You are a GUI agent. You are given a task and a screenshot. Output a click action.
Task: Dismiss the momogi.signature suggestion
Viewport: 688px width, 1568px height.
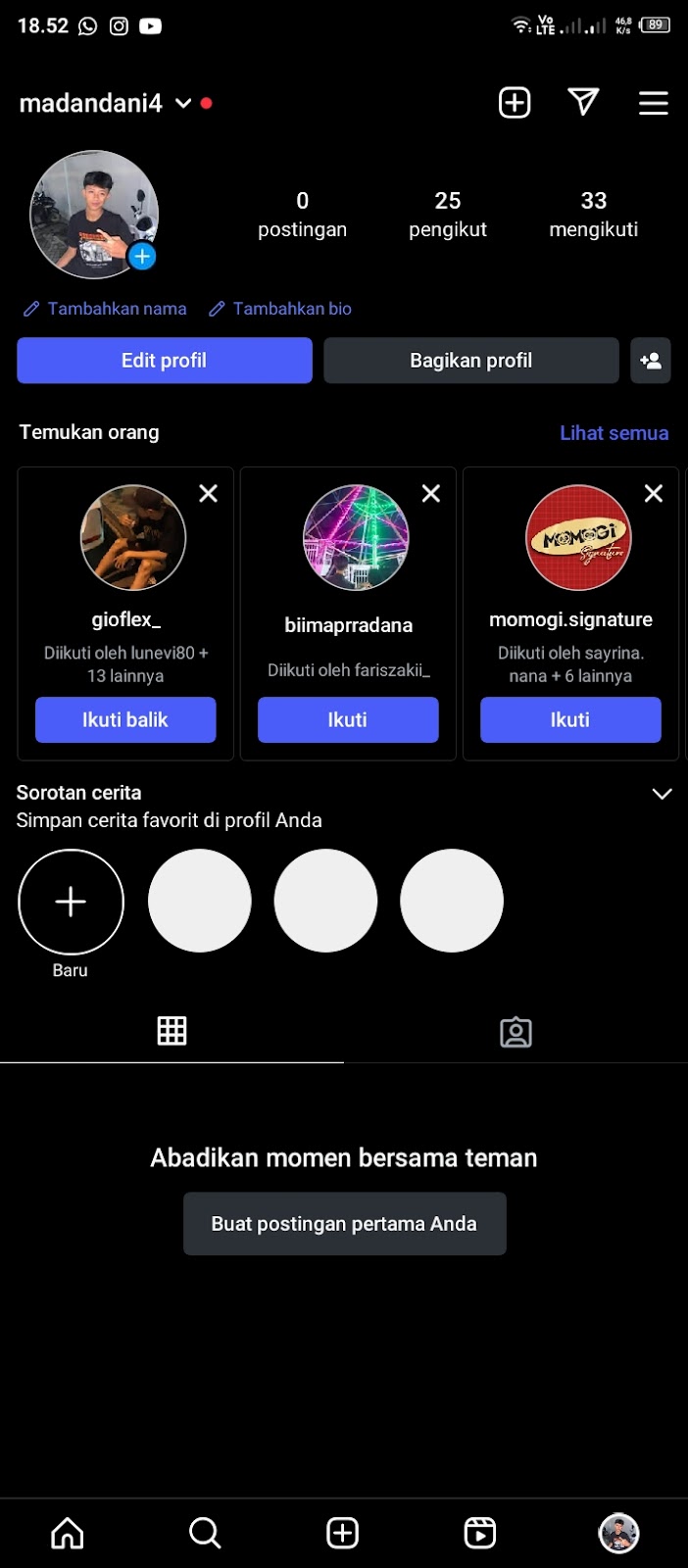pyautogui.click(x=654, y=494)
